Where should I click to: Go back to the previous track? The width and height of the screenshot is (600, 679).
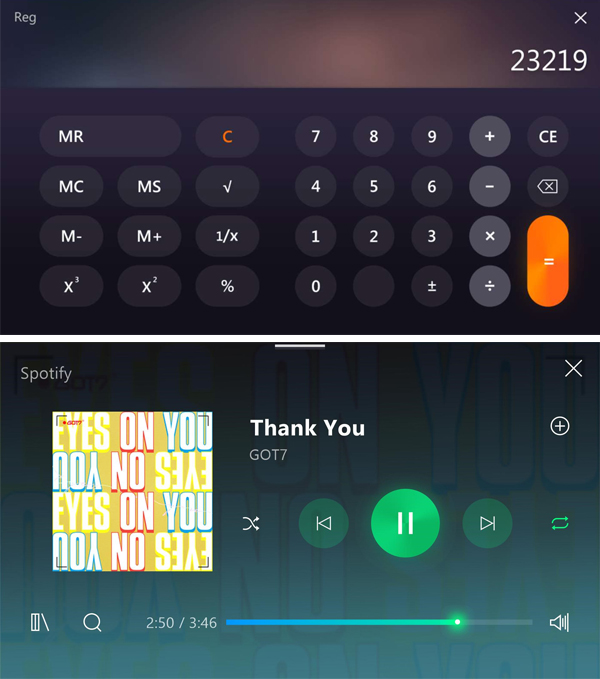click(x=323, y=523)
